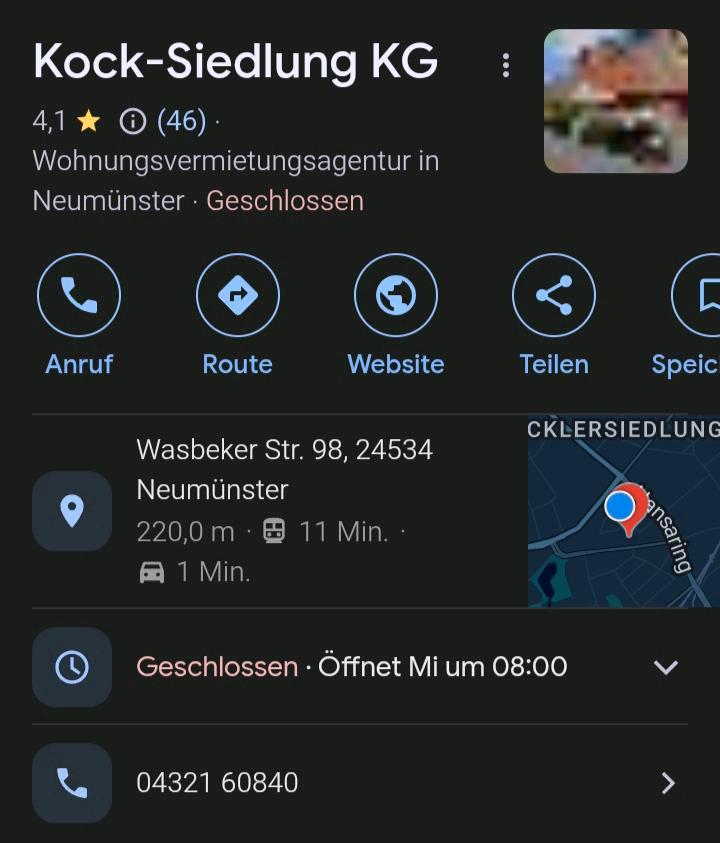Open the 46 reviews link

pyautogui.click(x=181, y=121)
